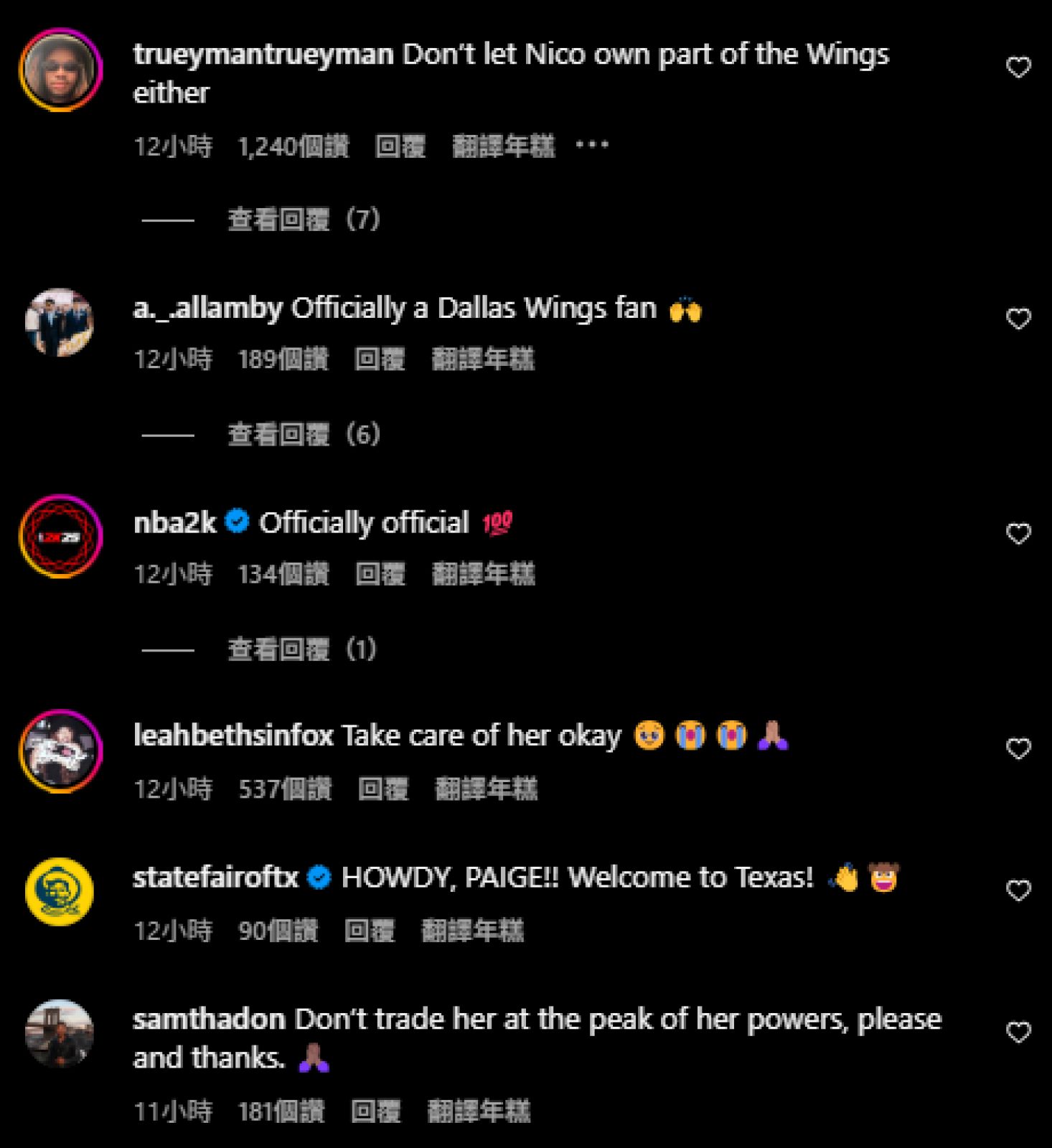Open trueymantrueyman username link

tap(263, 55)
